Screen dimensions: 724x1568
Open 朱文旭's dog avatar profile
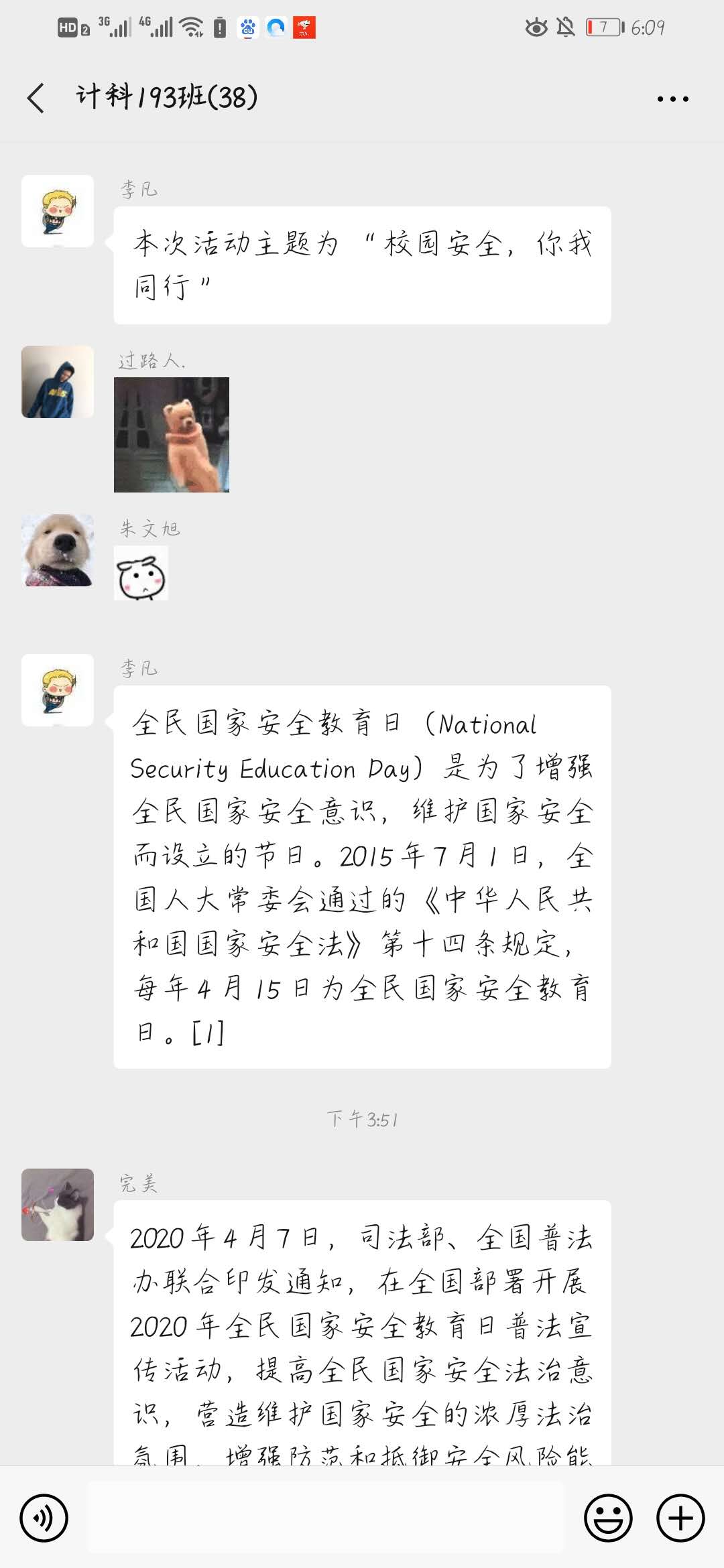58,550
